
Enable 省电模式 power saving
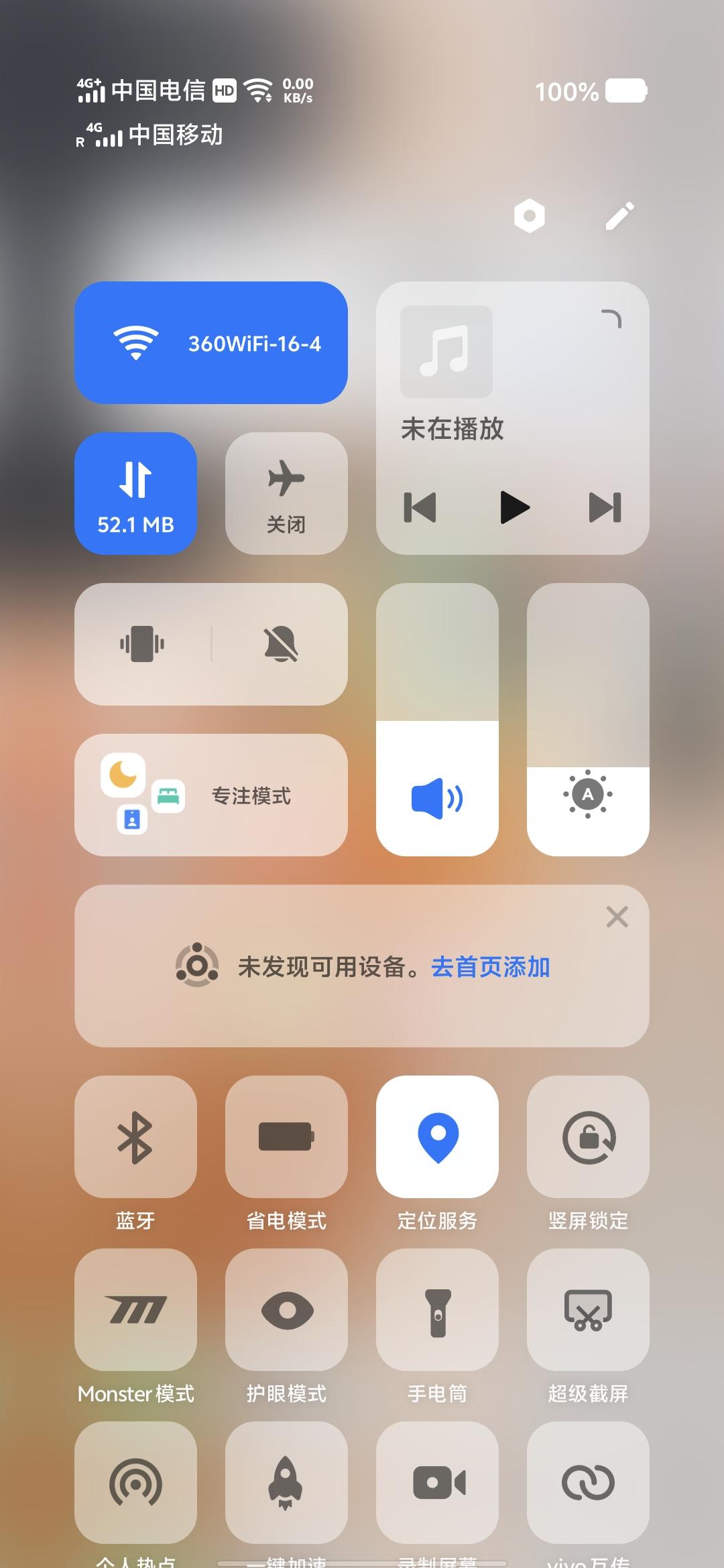click(286, 1136)
